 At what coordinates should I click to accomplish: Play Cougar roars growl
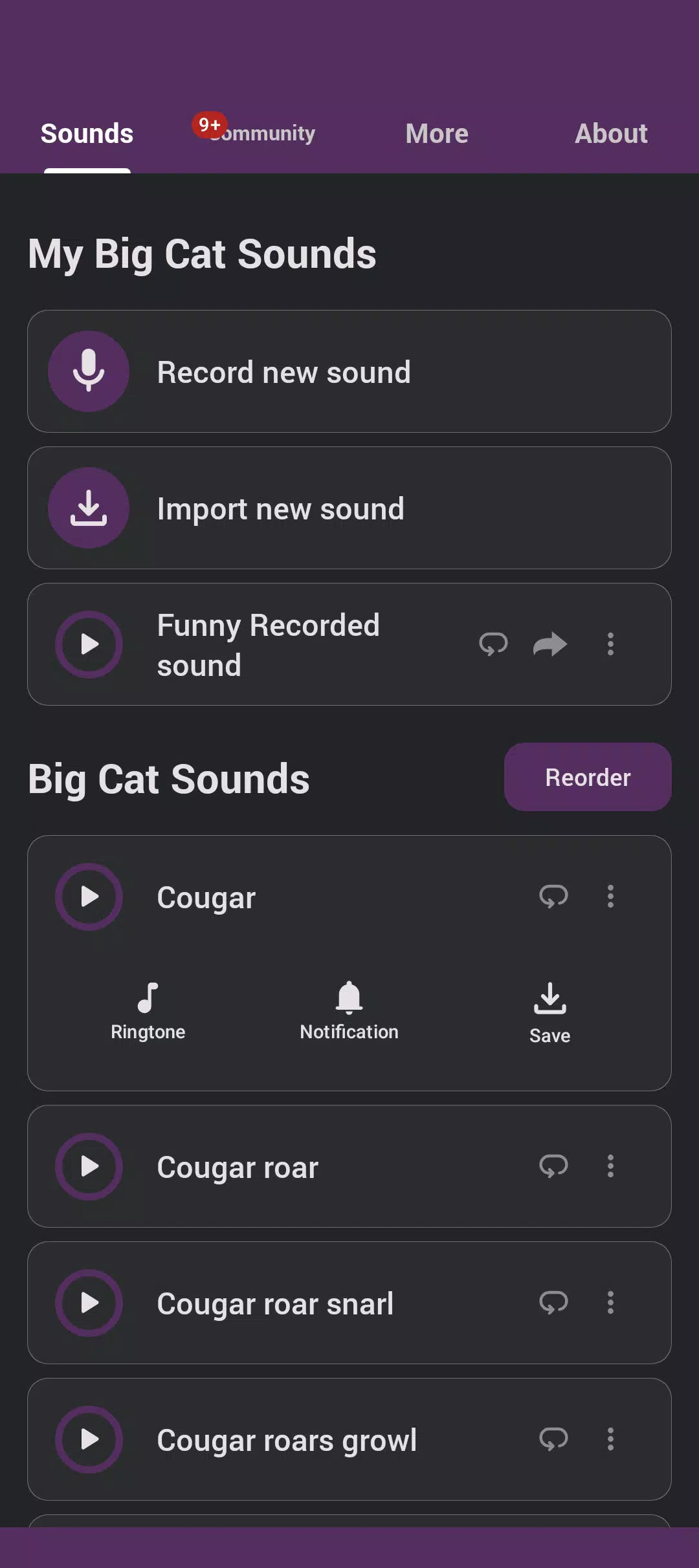(89, 1439)
